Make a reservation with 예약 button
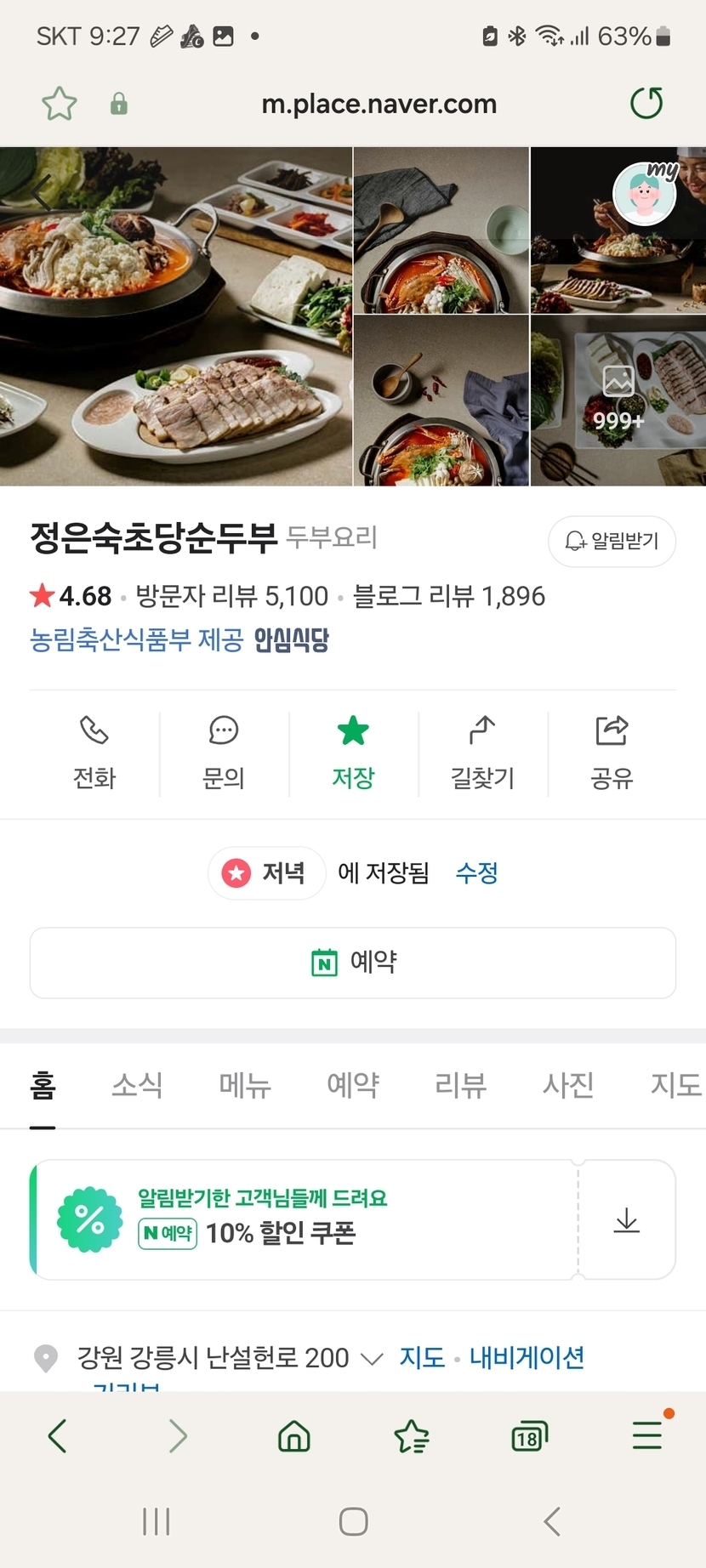The height and width of the screenshot is (1568, 706). (x=353, y=963)
